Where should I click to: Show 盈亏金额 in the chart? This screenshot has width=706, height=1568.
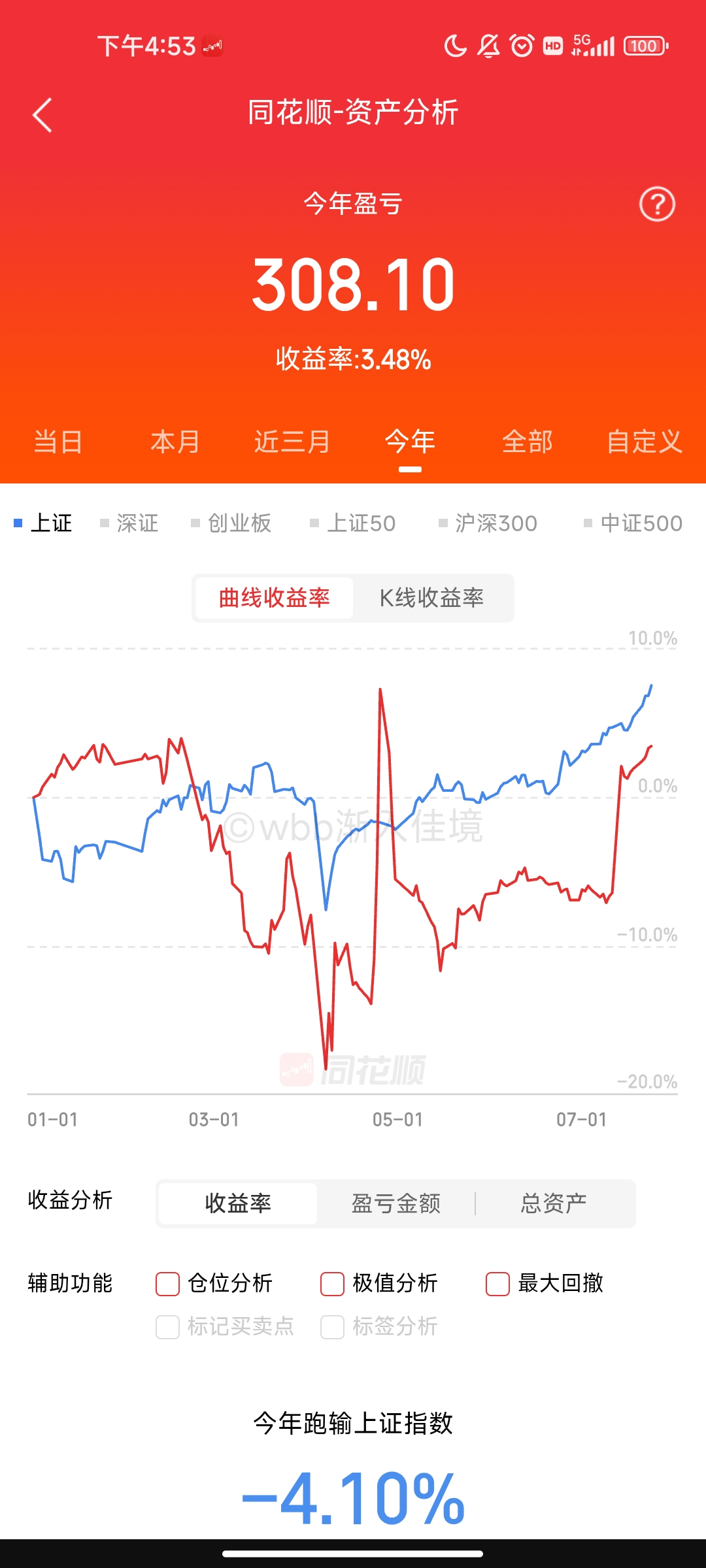tap(396, 1203)
